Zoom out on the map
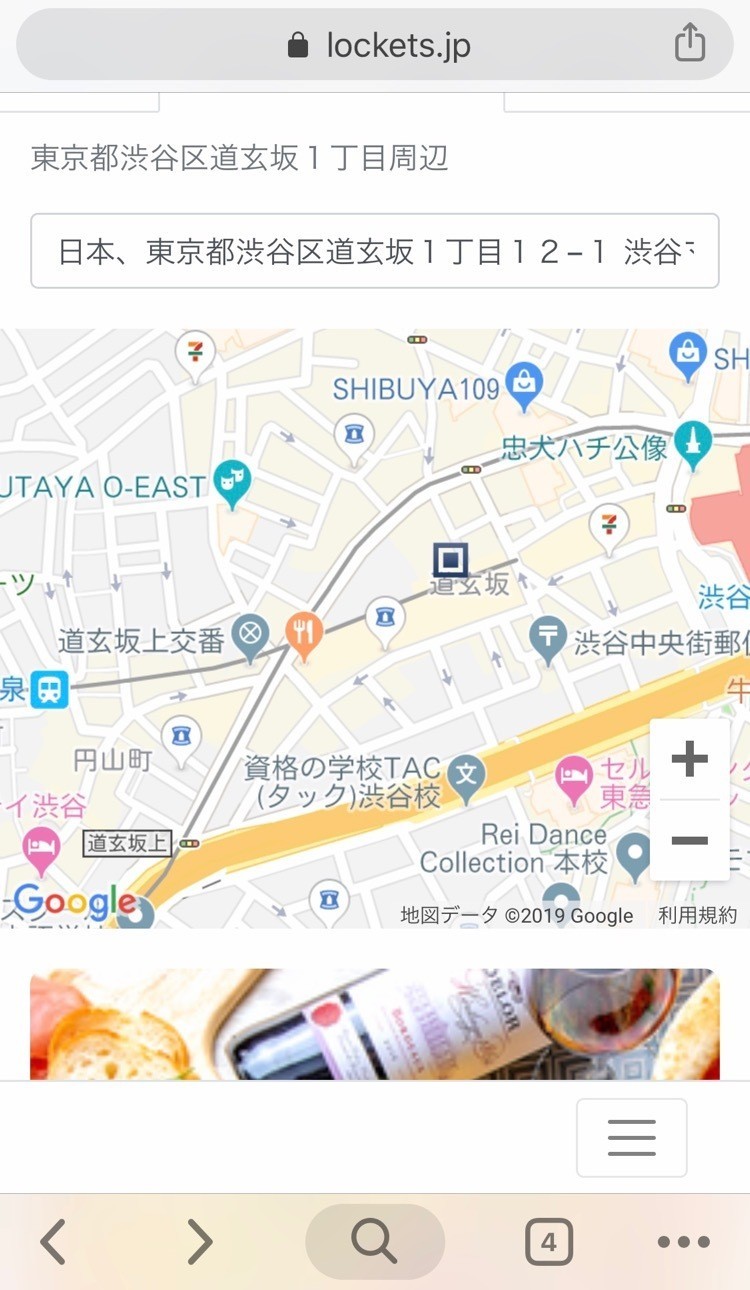This screenshot has width=750, height=1290. click(689, 841)
